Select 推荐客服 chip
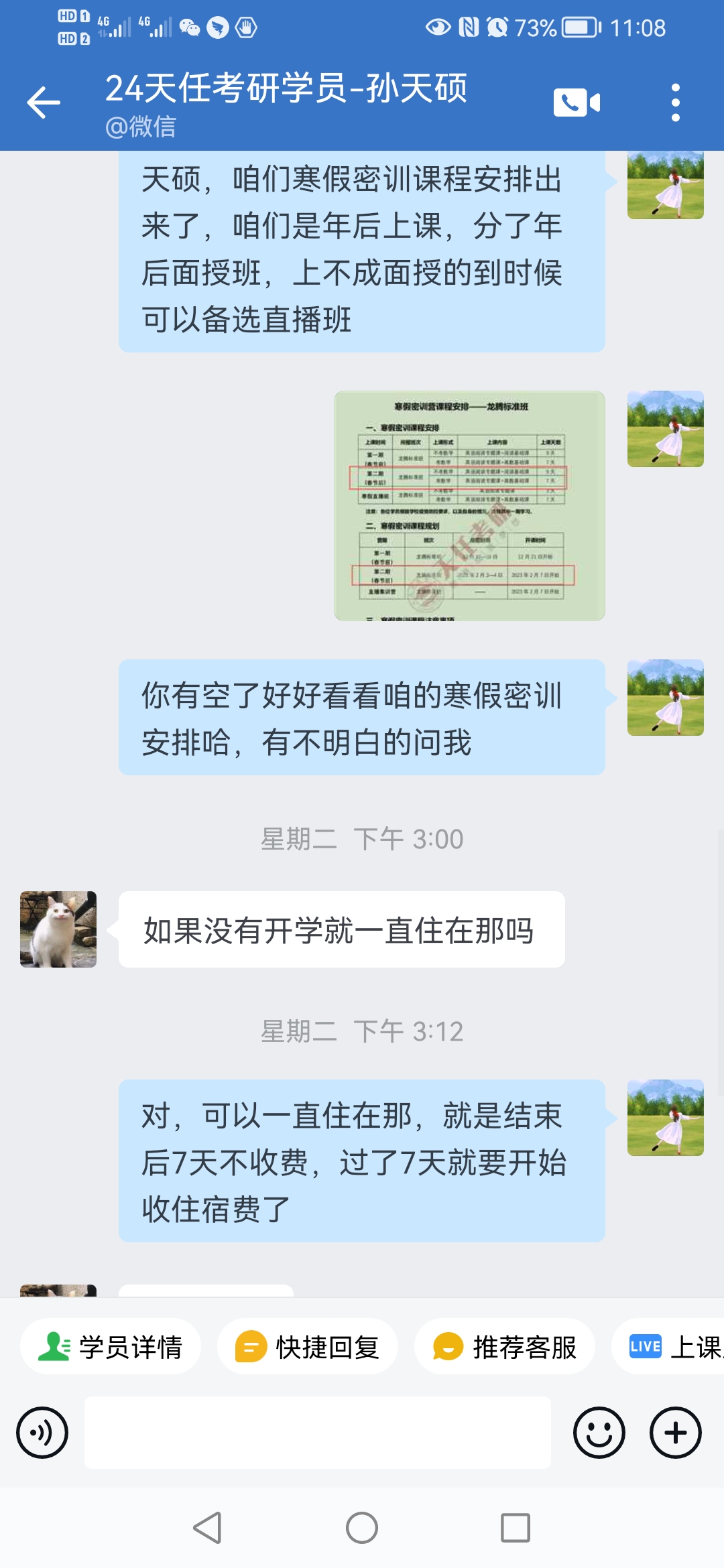The width and height of the screenshot is (724, 1568). click(x=505, y=1346)
